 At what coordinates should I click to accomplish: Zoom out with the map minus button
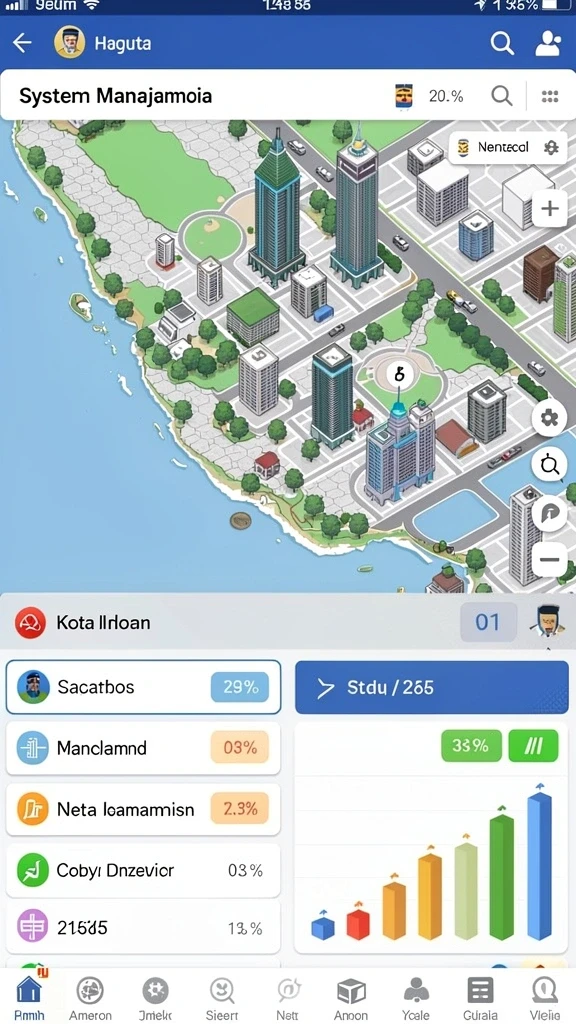click(x=549, y=560)
